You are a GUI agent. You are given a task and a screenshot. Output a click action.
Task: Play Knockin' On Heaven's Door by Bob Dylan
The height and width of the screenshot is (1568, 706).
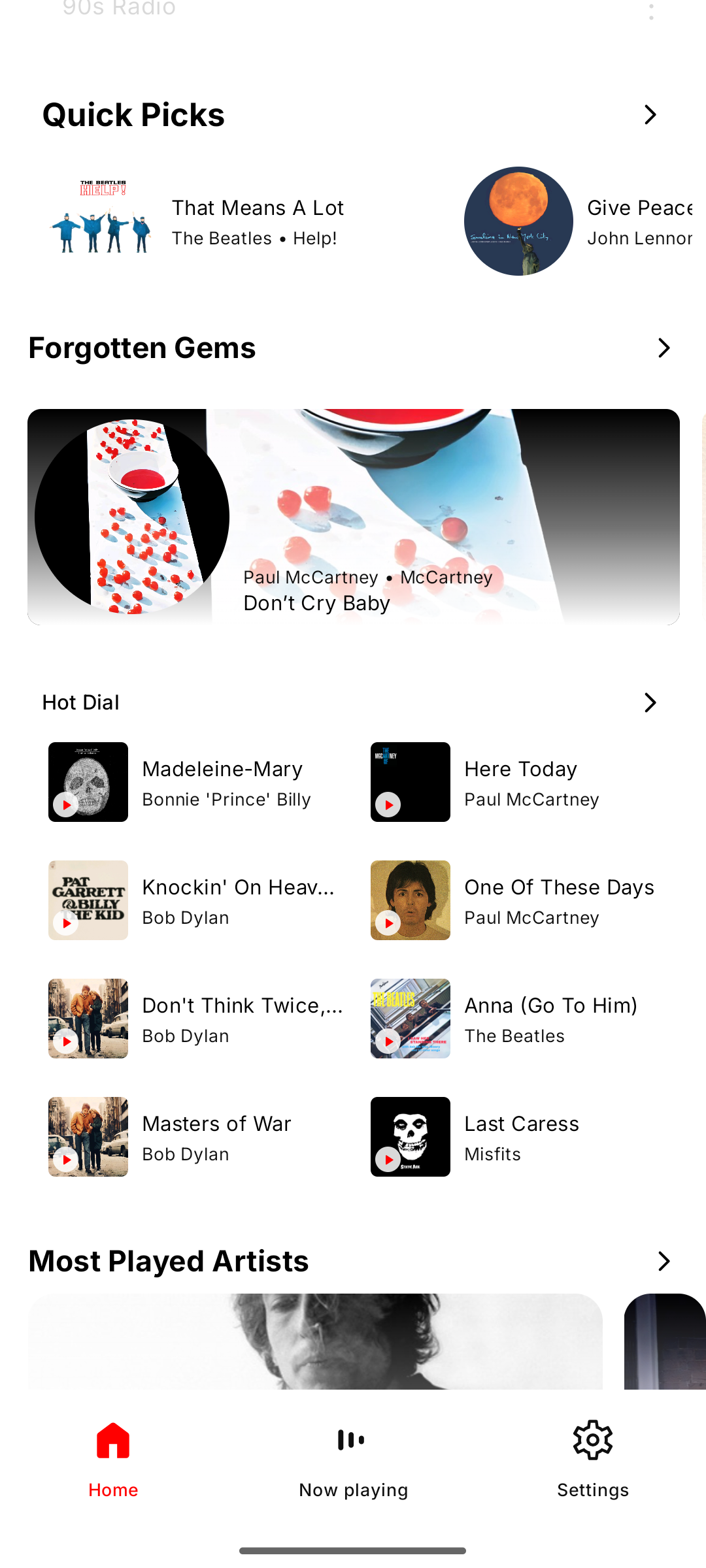196,901
